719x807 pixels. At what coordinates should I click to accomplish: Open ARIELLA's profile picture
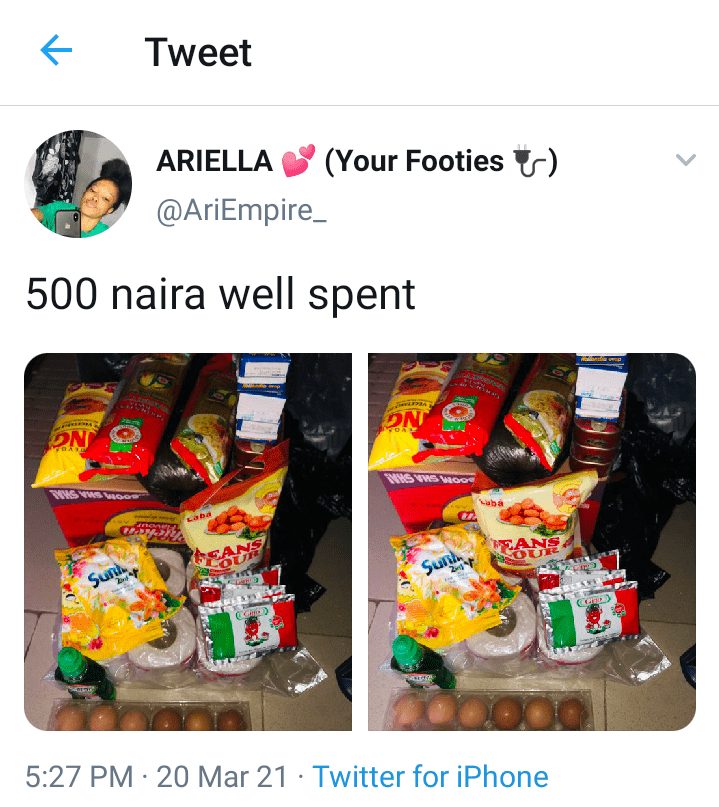(x=78, y=184)
